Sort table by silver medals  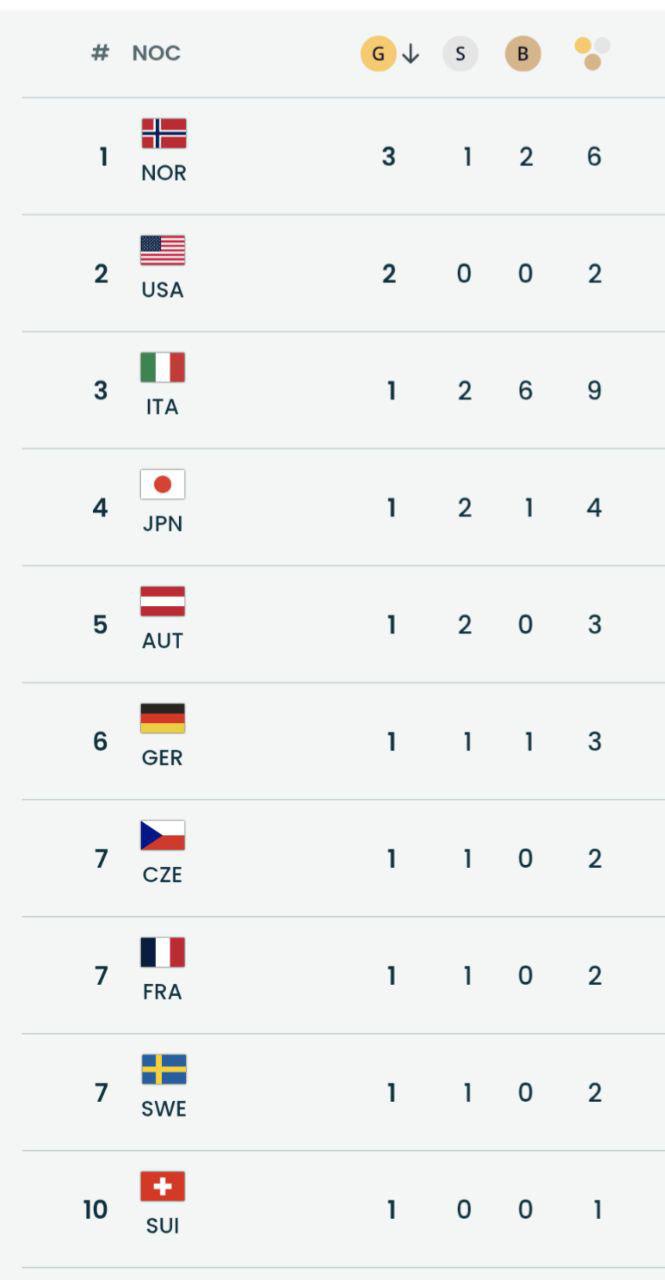click(460, 54)
